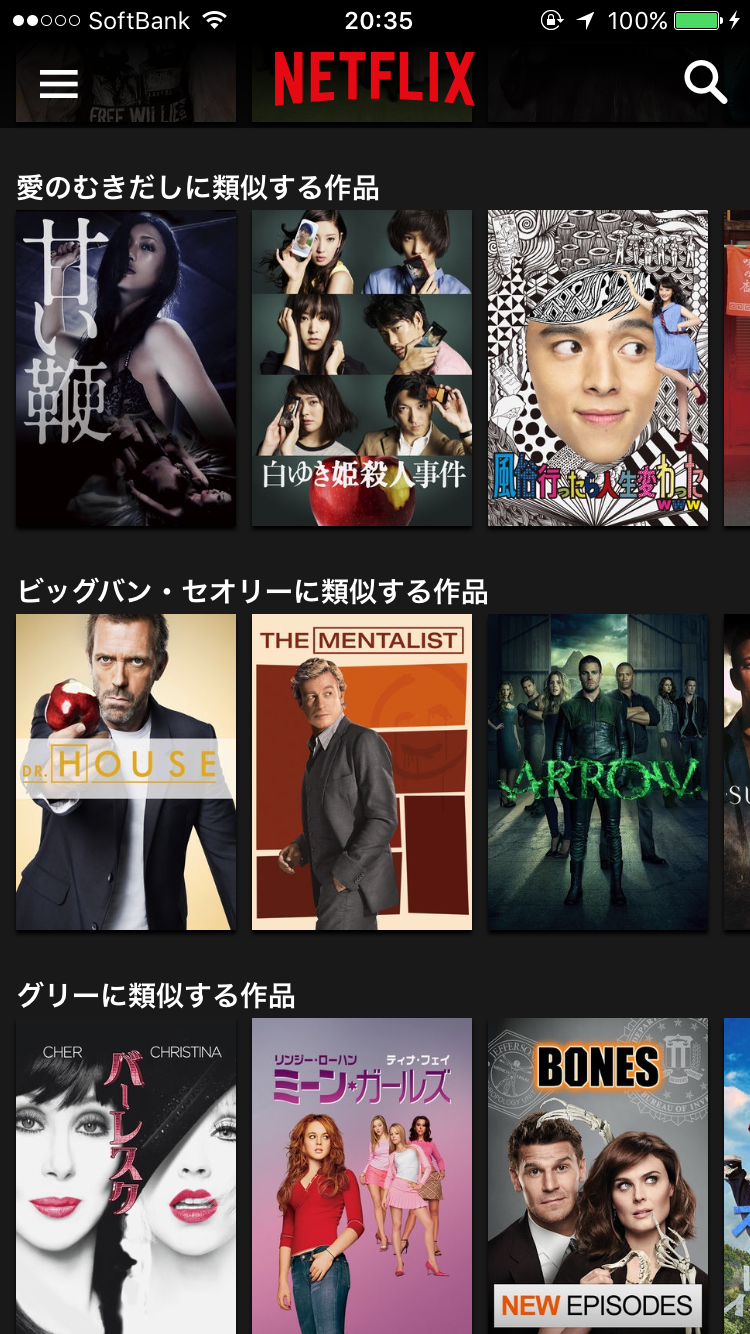Open 風俗行ったら人生変わった poster

pos(597,368)
